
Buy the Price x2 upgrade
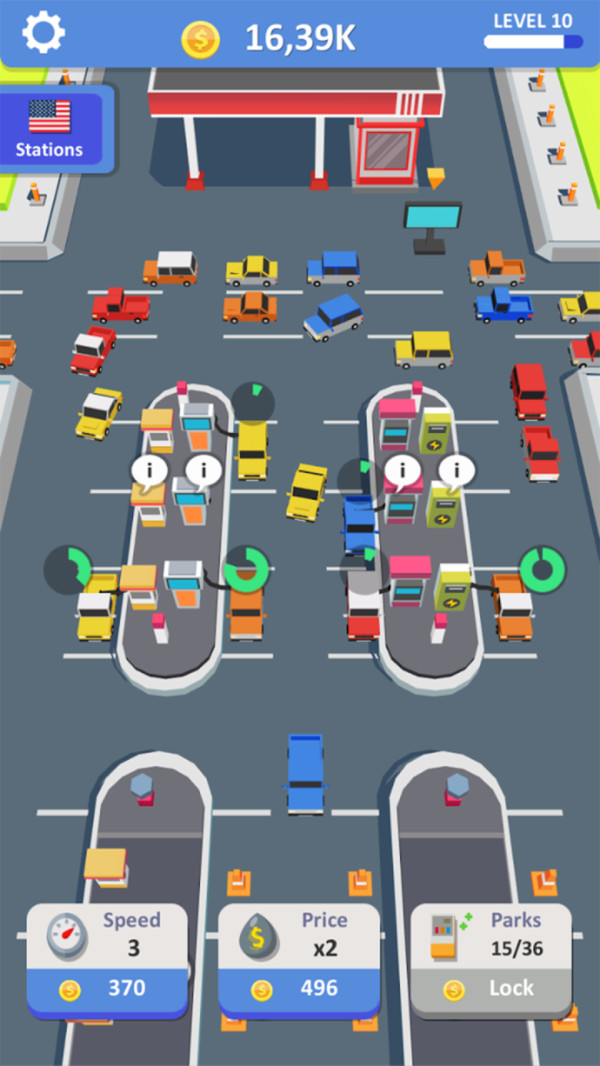coord(299,988)
